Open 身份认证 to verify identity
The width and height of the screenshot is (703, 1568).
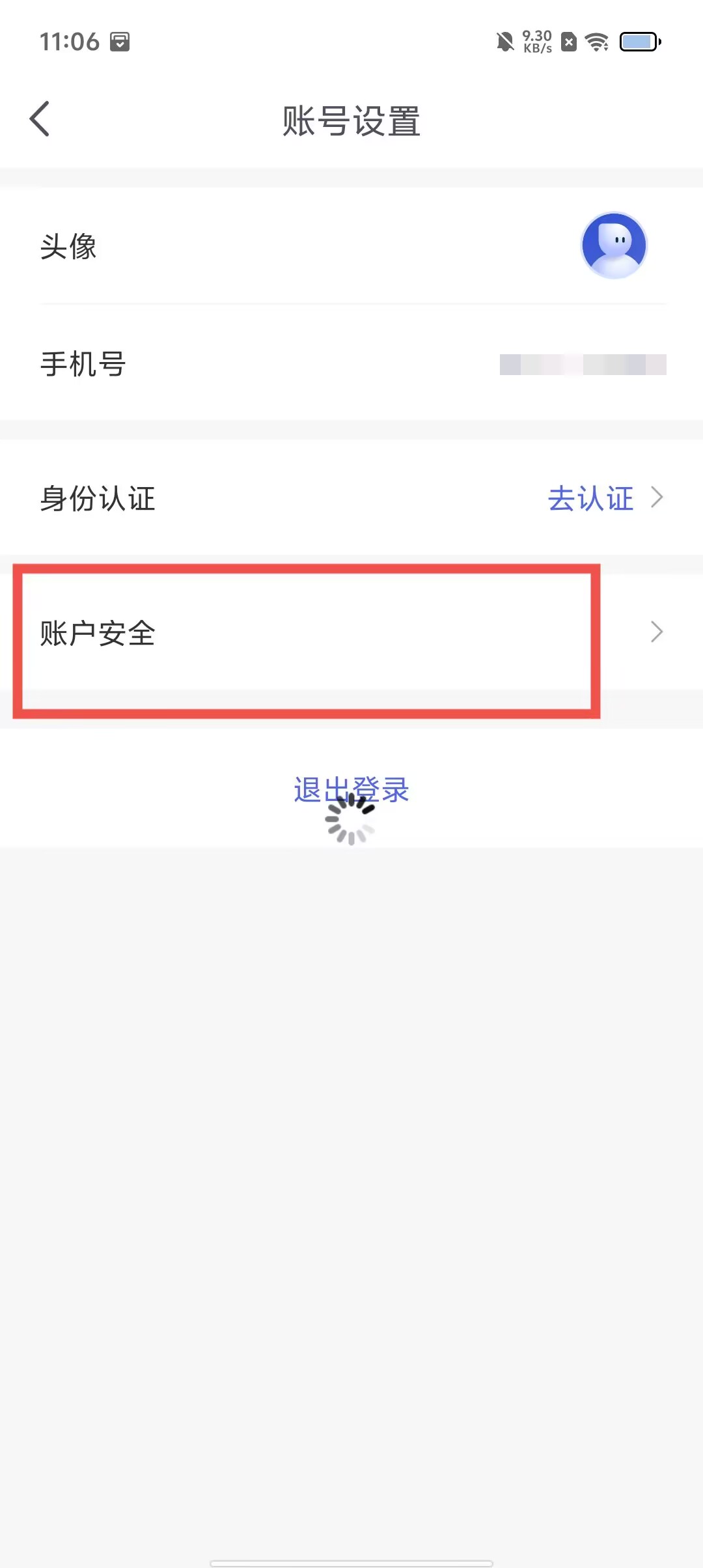pos(351,499)
